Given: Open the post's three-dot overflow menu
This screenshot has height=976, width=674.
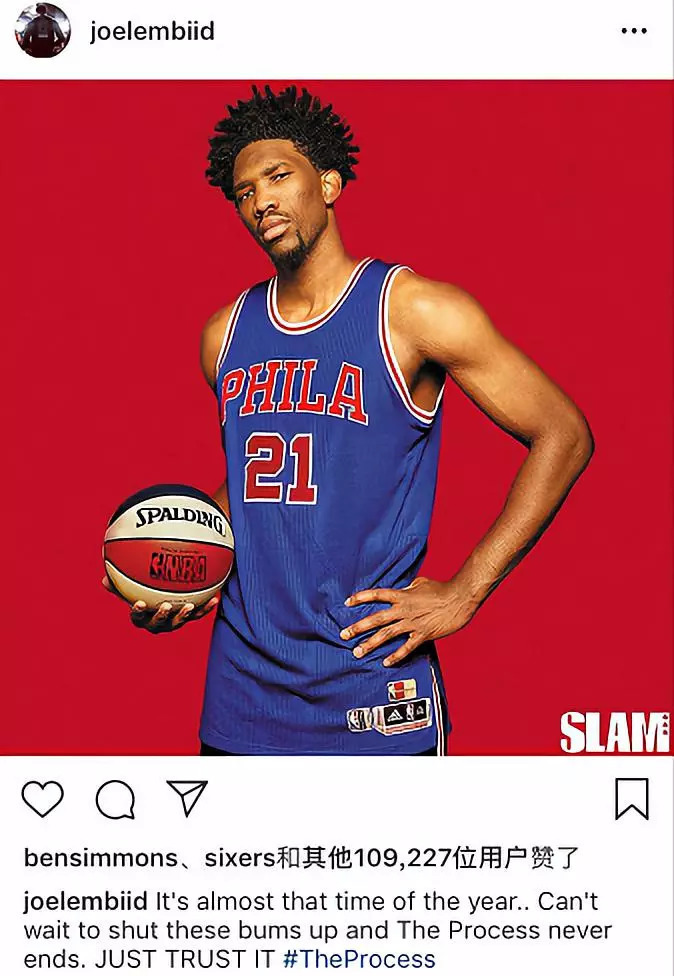Looking at the screenshot, I should point(634,31).
